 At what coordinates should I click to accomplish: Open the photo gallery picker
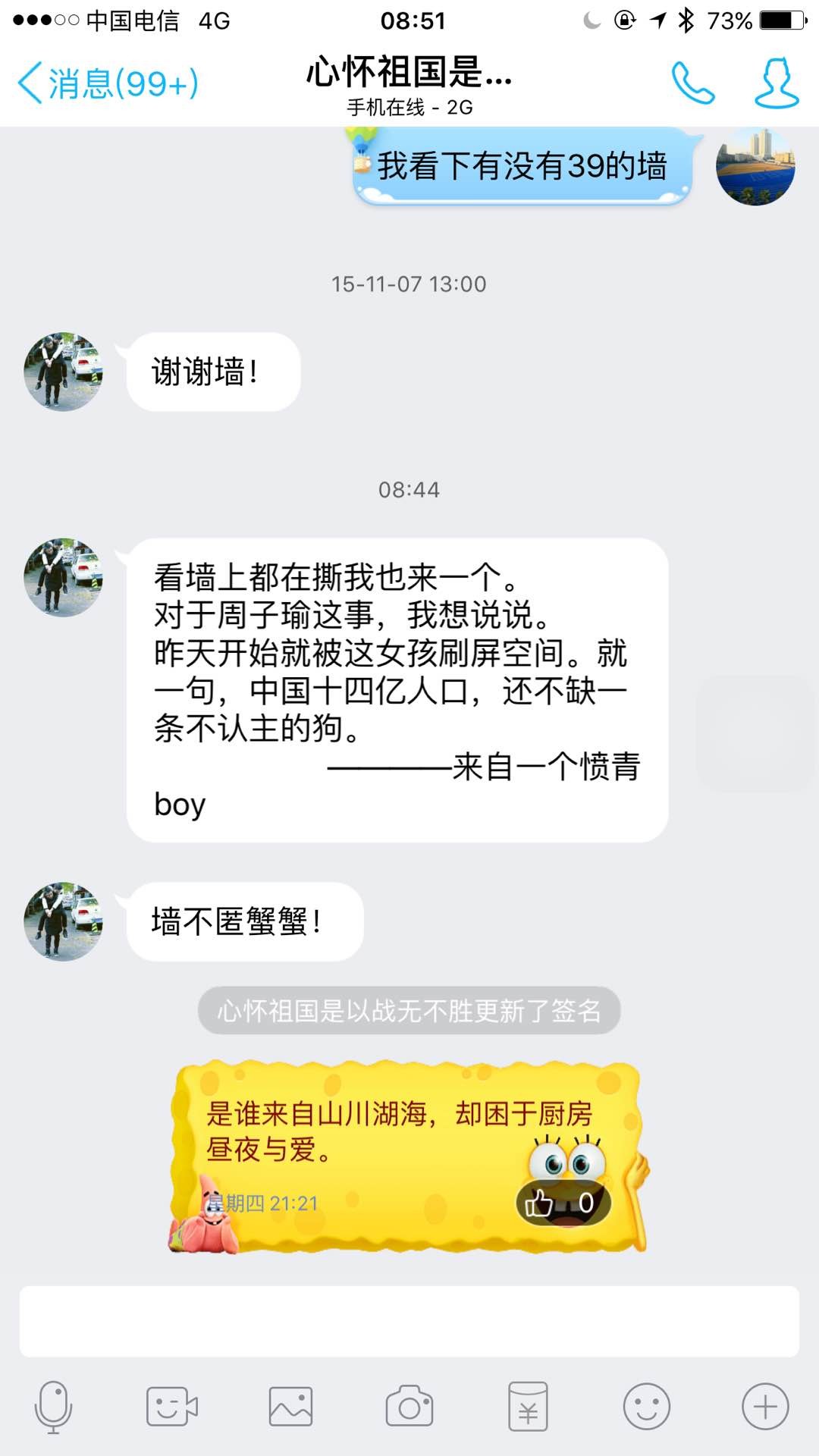tap(290, 1407)
